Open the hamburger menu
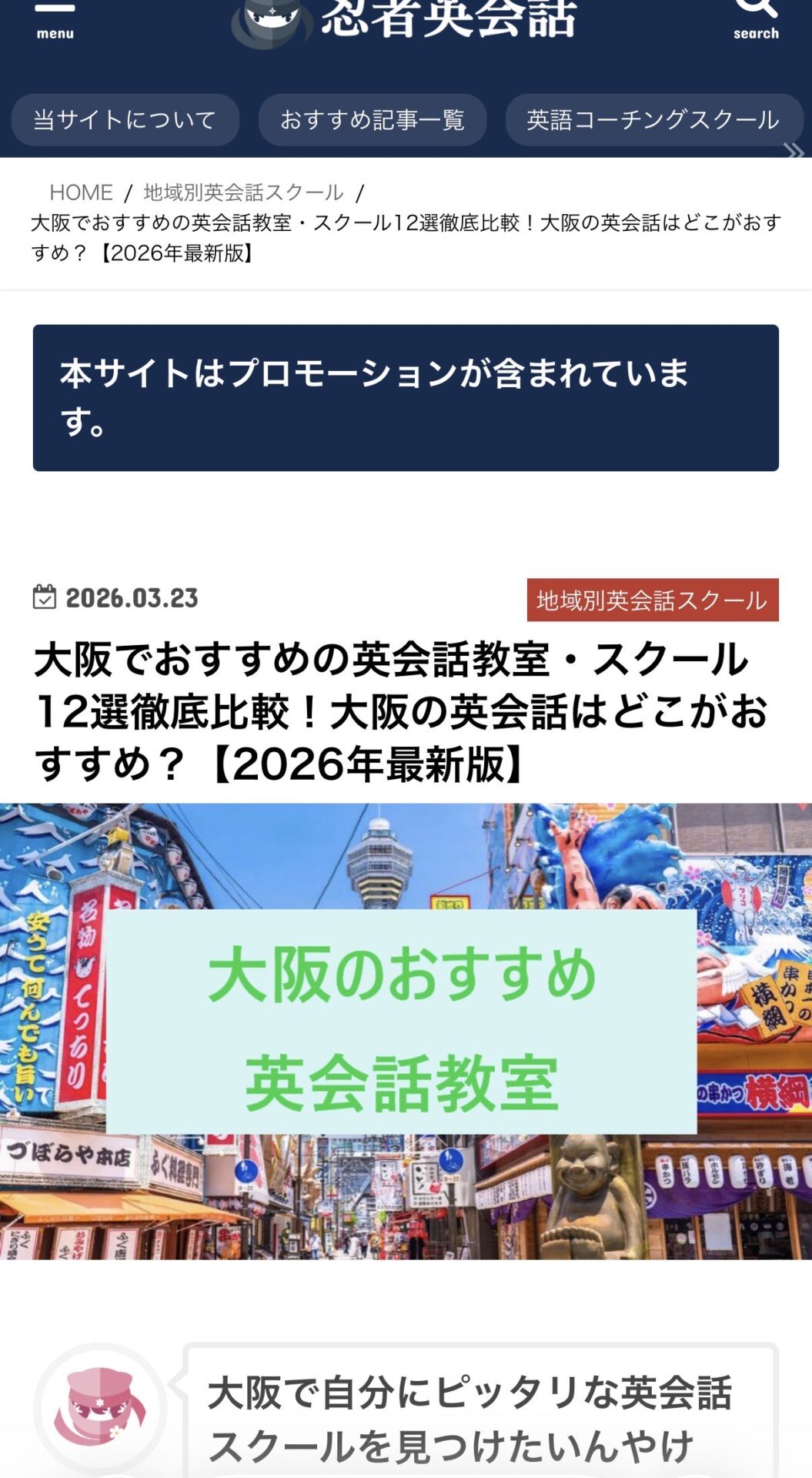812x1478 pixels. point(55,18)
